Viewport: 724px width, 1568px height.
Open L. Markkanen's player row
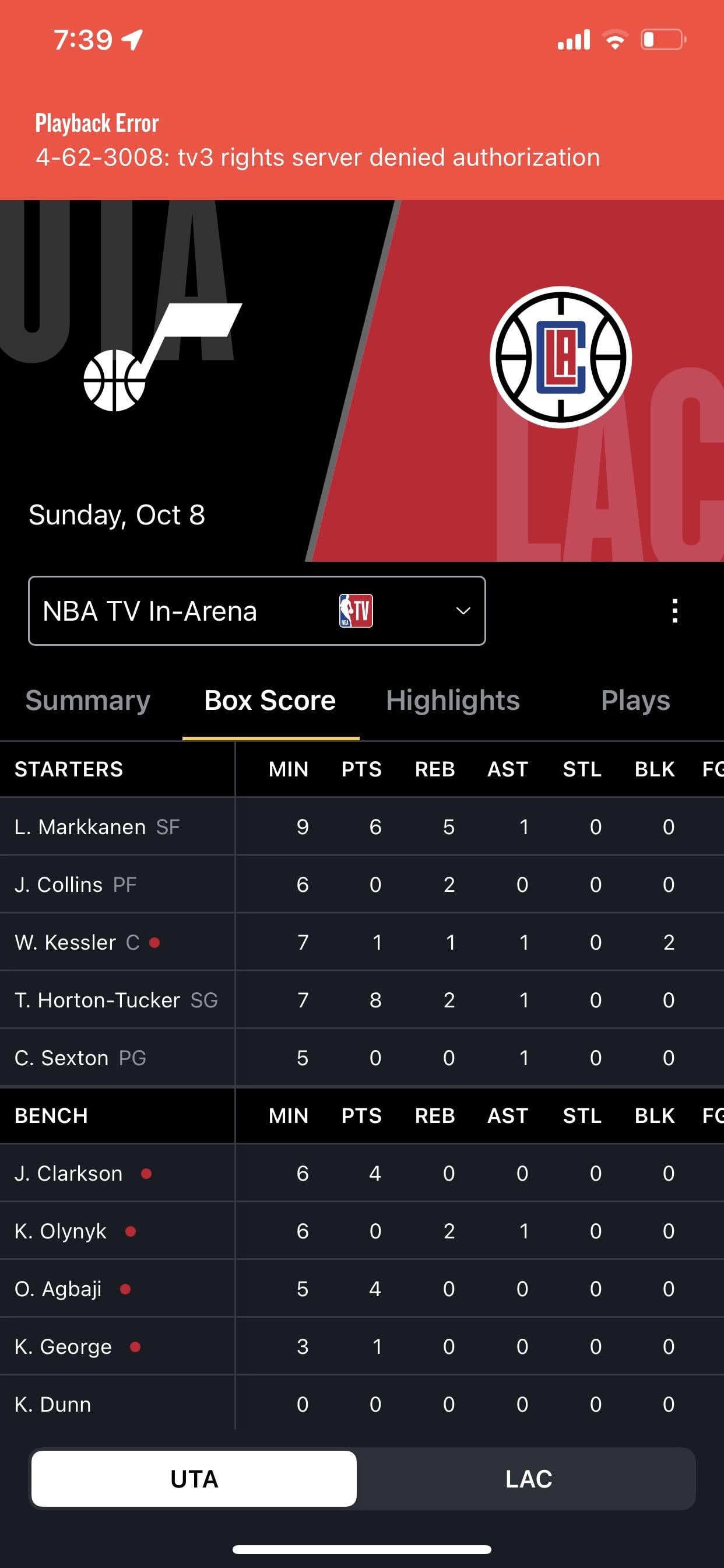point(80,827)
